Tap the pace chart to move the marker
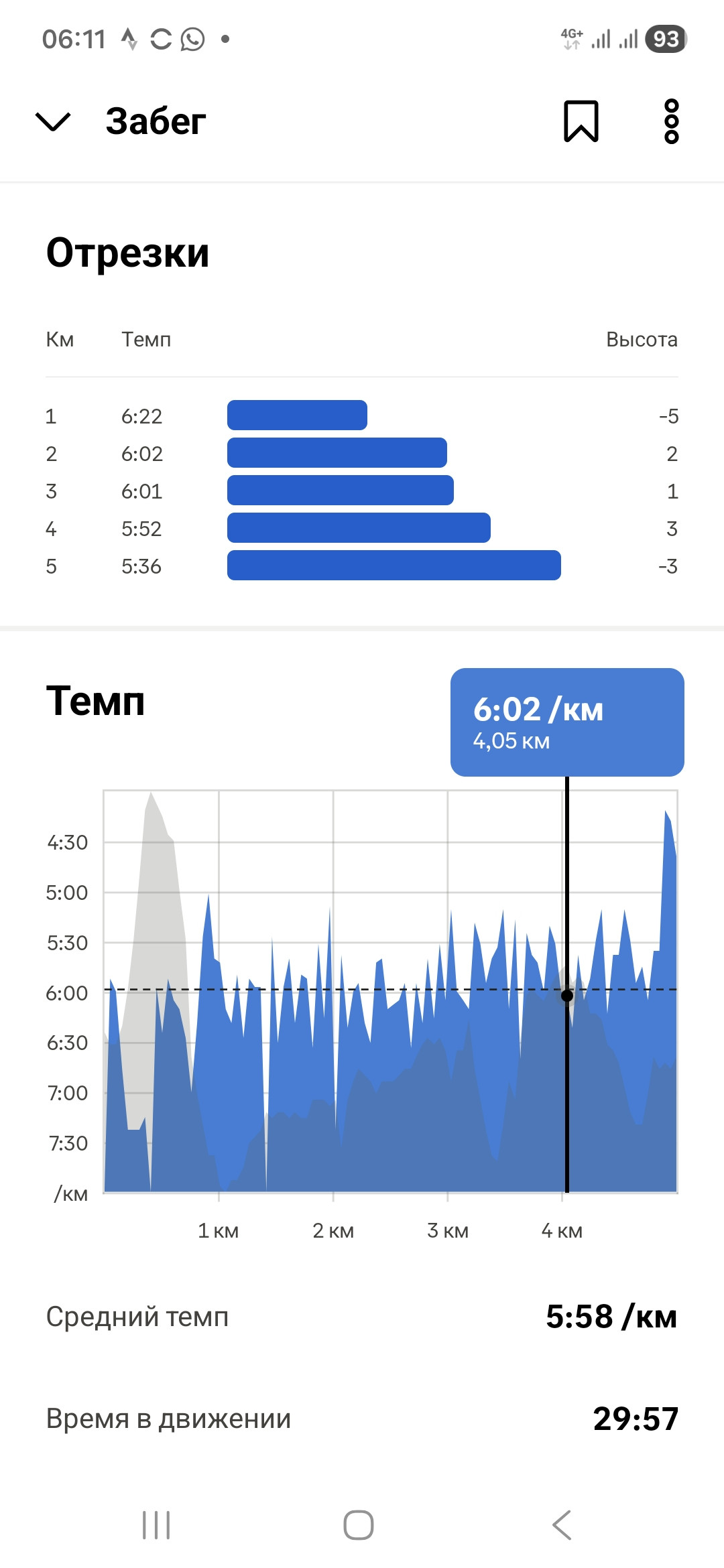Screen dimensions: 724x1568 click(390, 992)
